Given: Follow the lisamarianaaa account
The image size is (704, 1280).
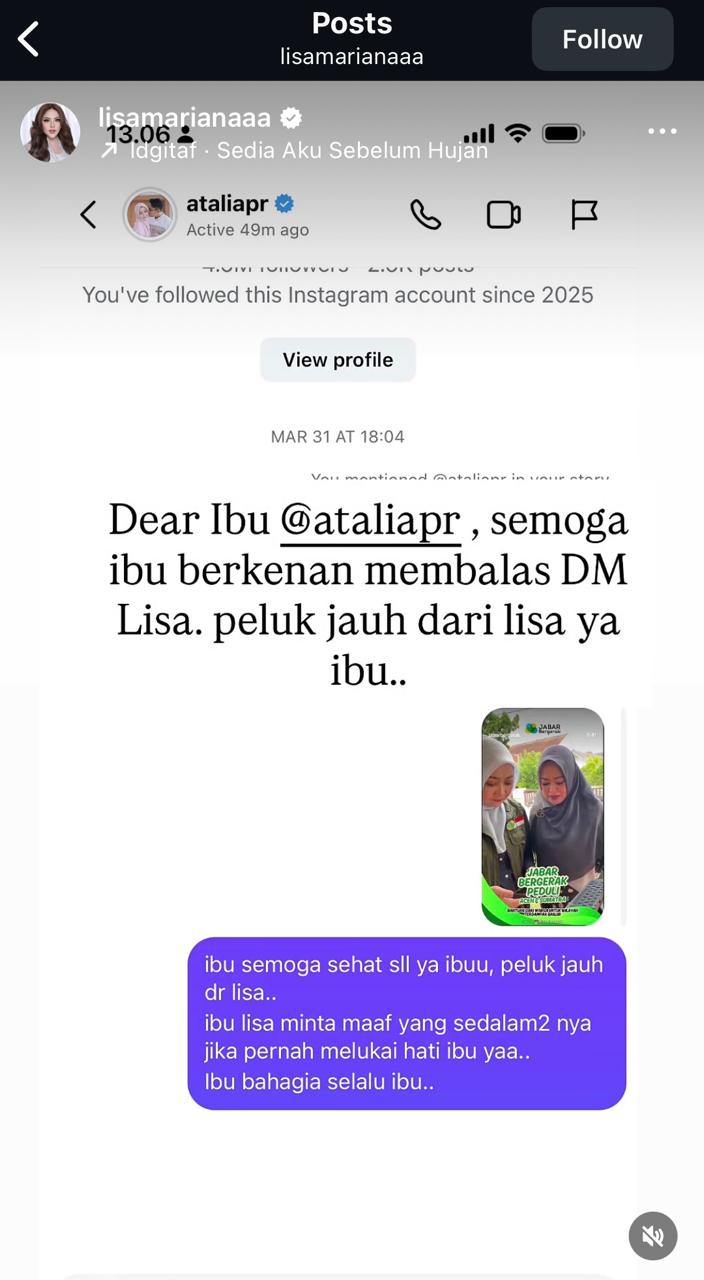Looking at the screenshot, I should pos(602,40).
